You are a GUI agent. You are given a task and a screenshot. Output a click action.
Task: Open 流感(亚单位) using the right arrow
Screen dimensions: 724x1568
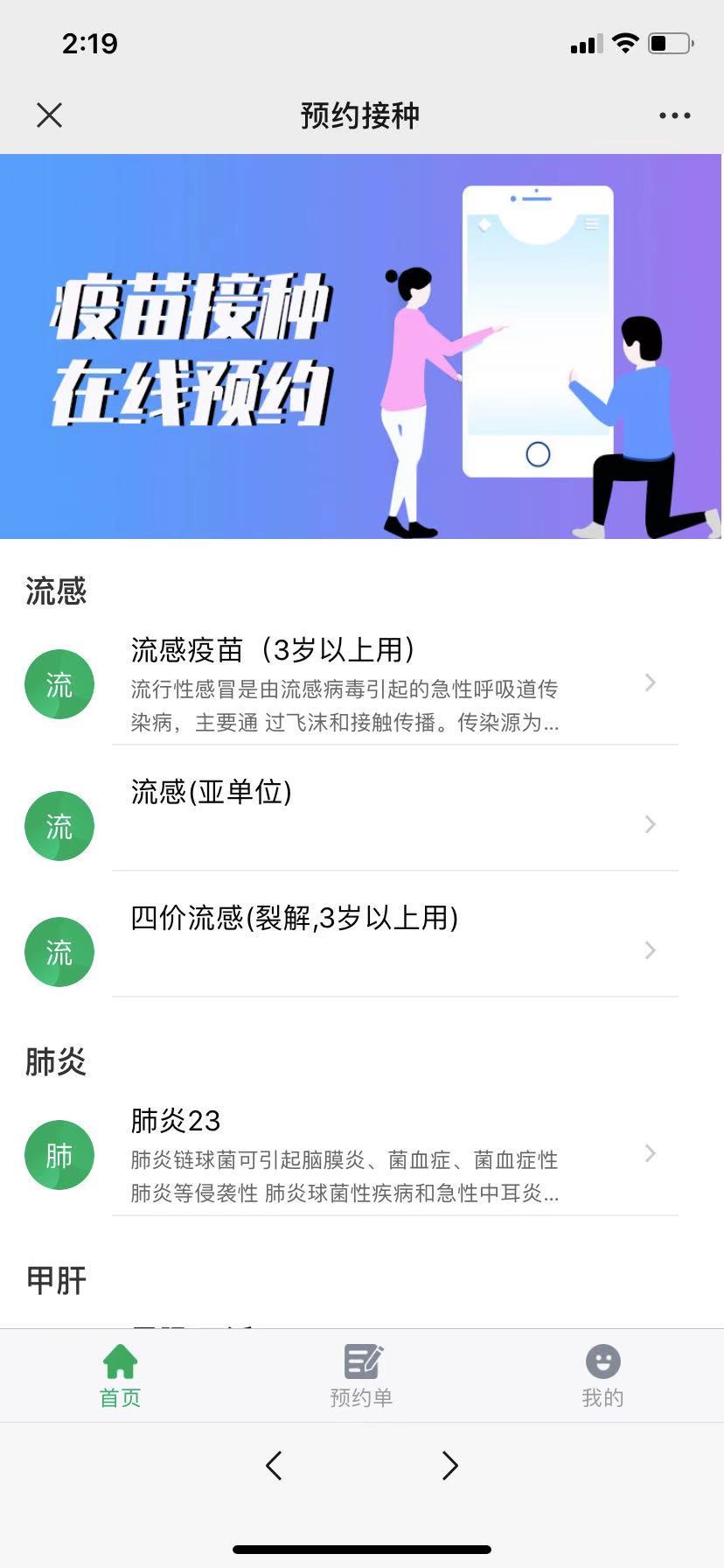coord(650,823)
